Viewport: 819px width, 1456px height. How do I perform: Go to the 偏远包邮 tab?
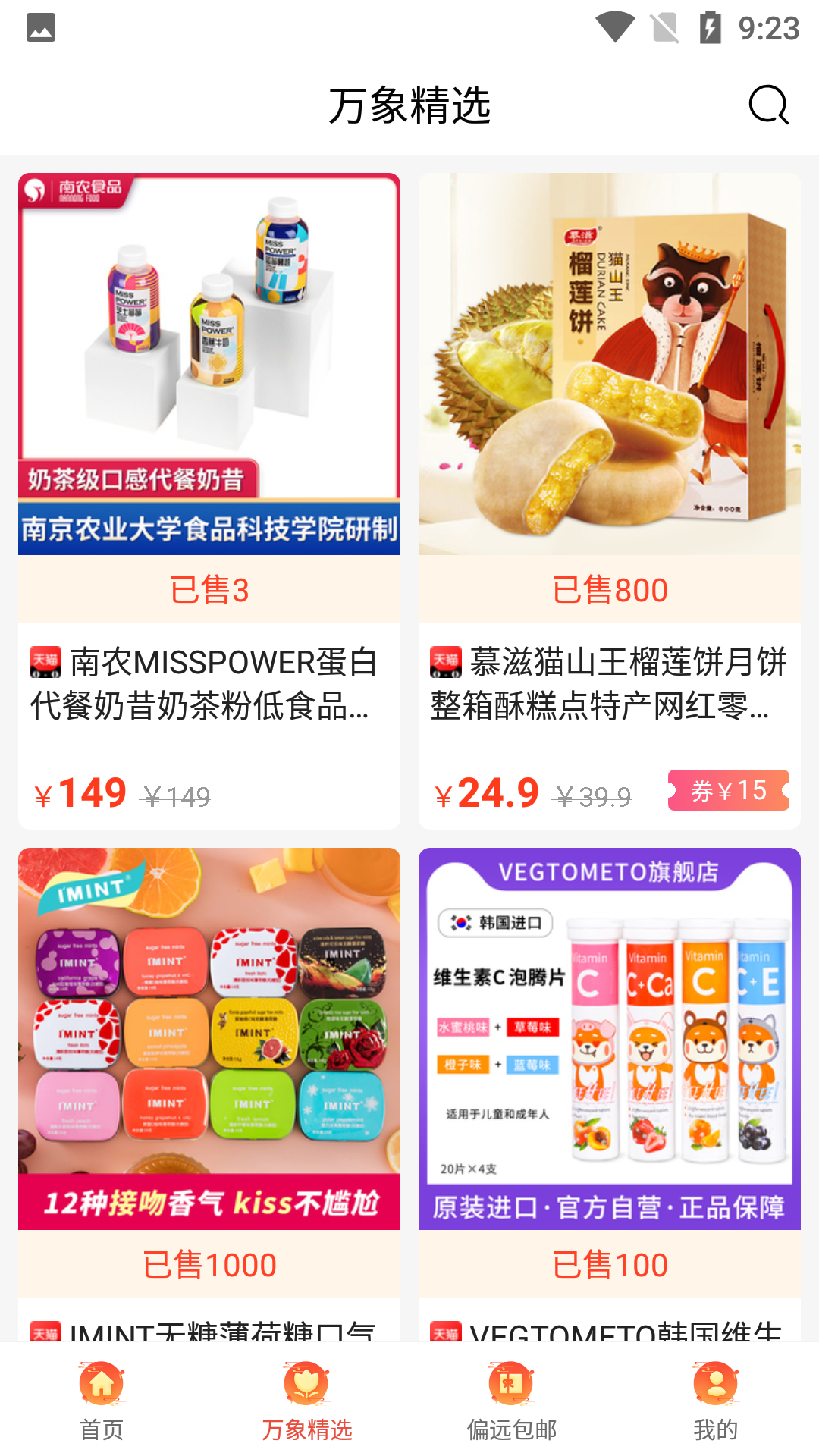[x=511, y=1401]
